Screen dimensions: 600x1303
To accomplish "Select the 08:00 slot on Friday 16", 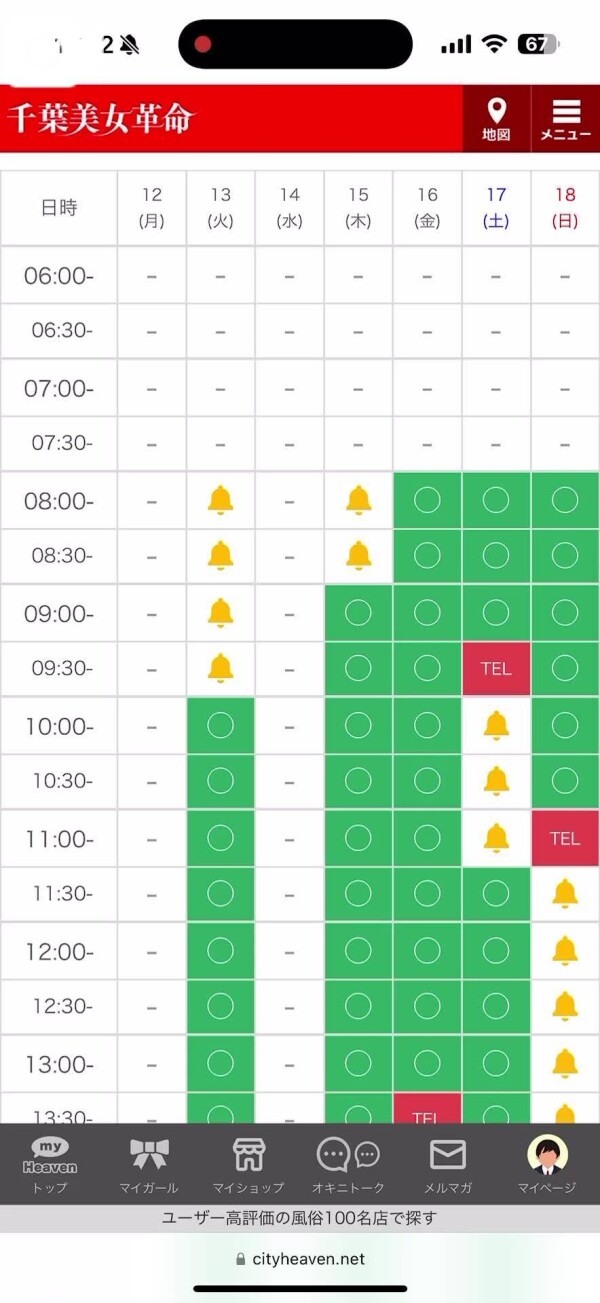I will coord(427,500).
